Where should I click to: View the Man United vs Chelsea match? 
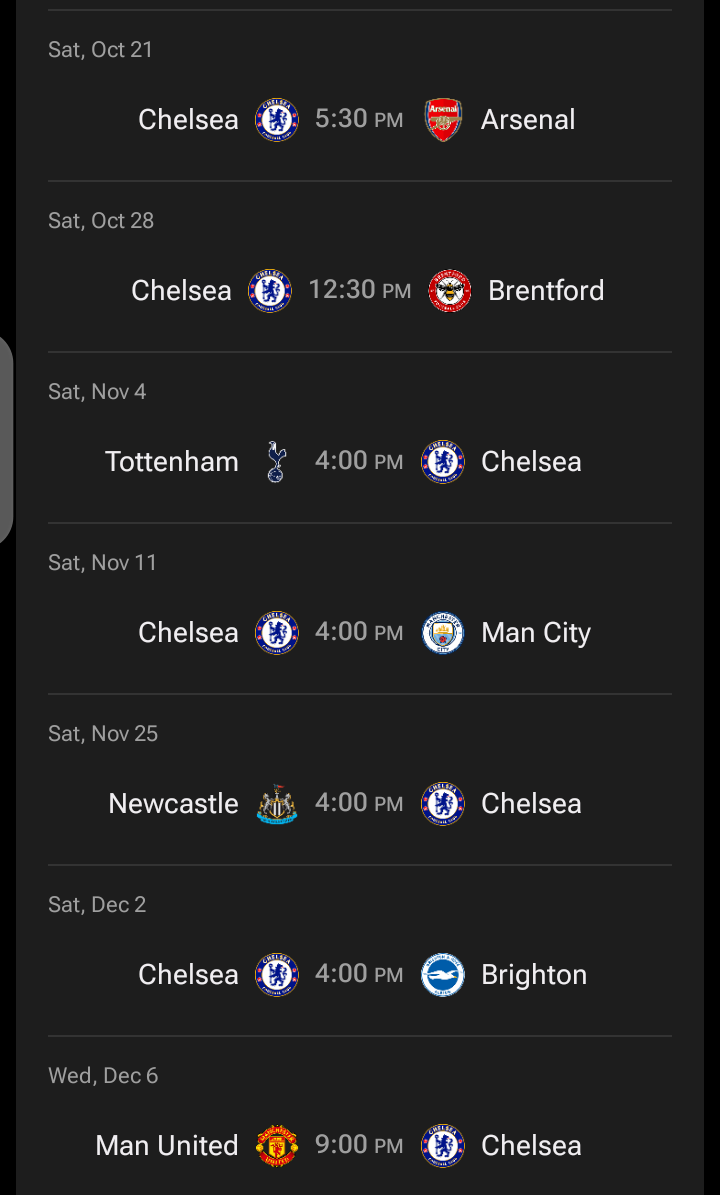(360, 1116)
